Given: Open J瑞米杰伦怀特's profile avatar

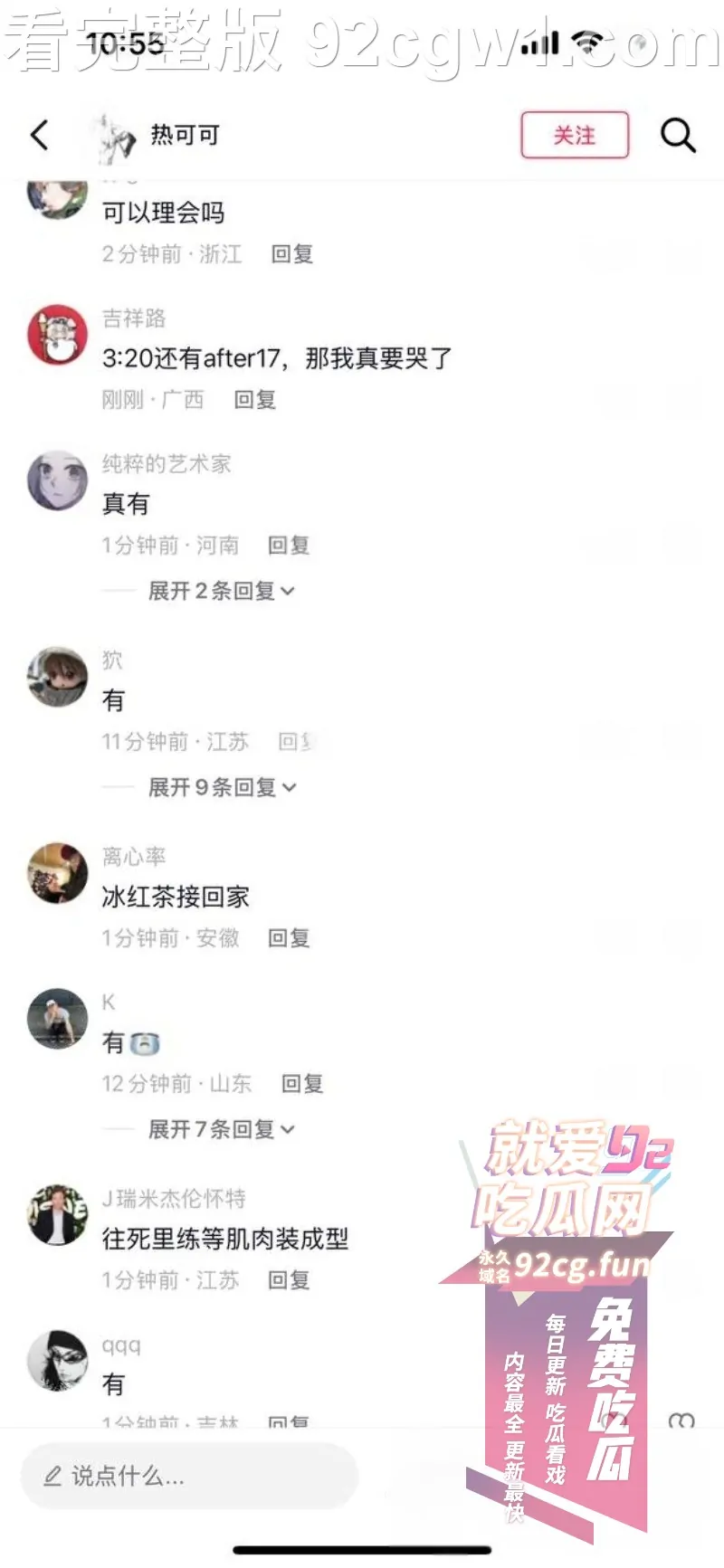Looking at the screenshot, I should click(x=57, y=1214).
